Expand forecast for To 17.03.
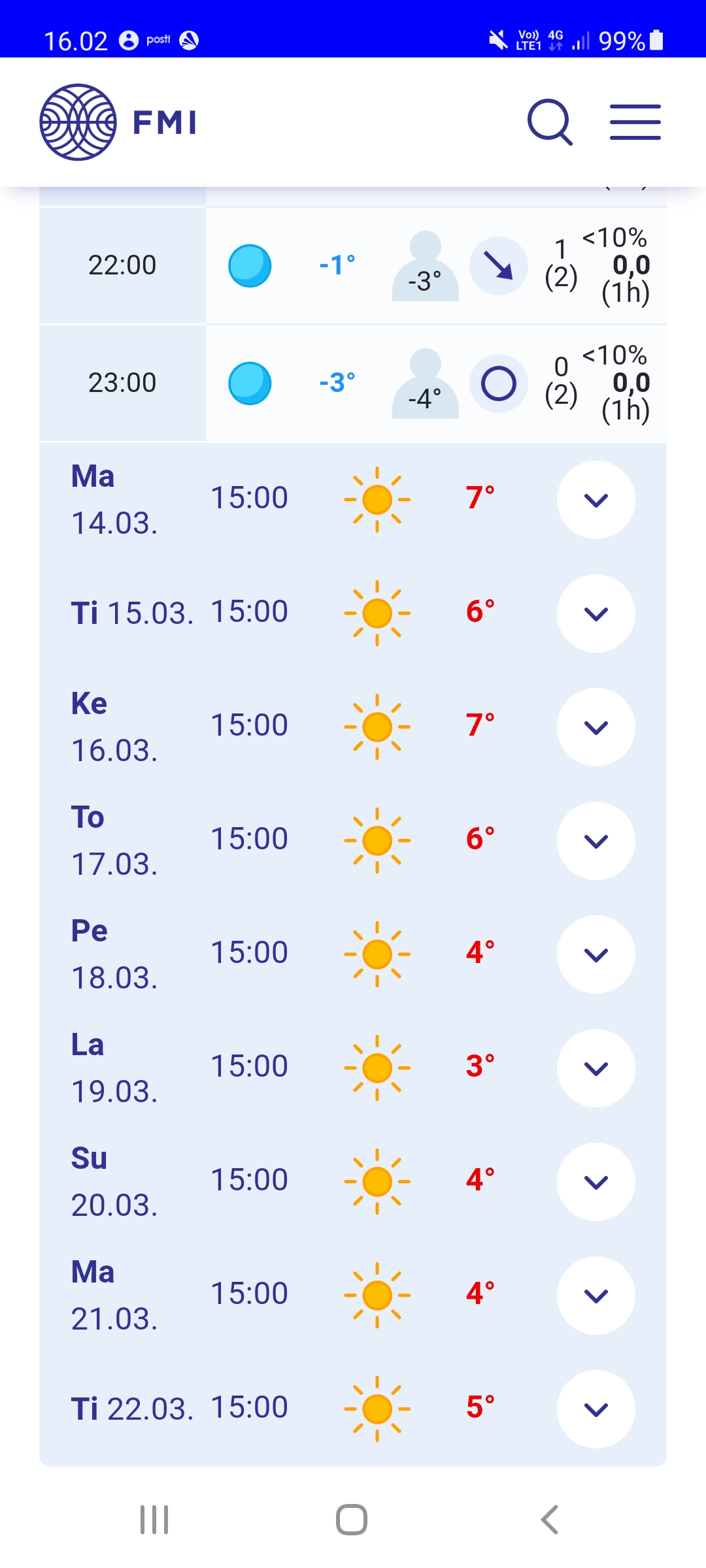Image resolution: width=706 pixels, height=1568 pixels. (x=596, y=841)
